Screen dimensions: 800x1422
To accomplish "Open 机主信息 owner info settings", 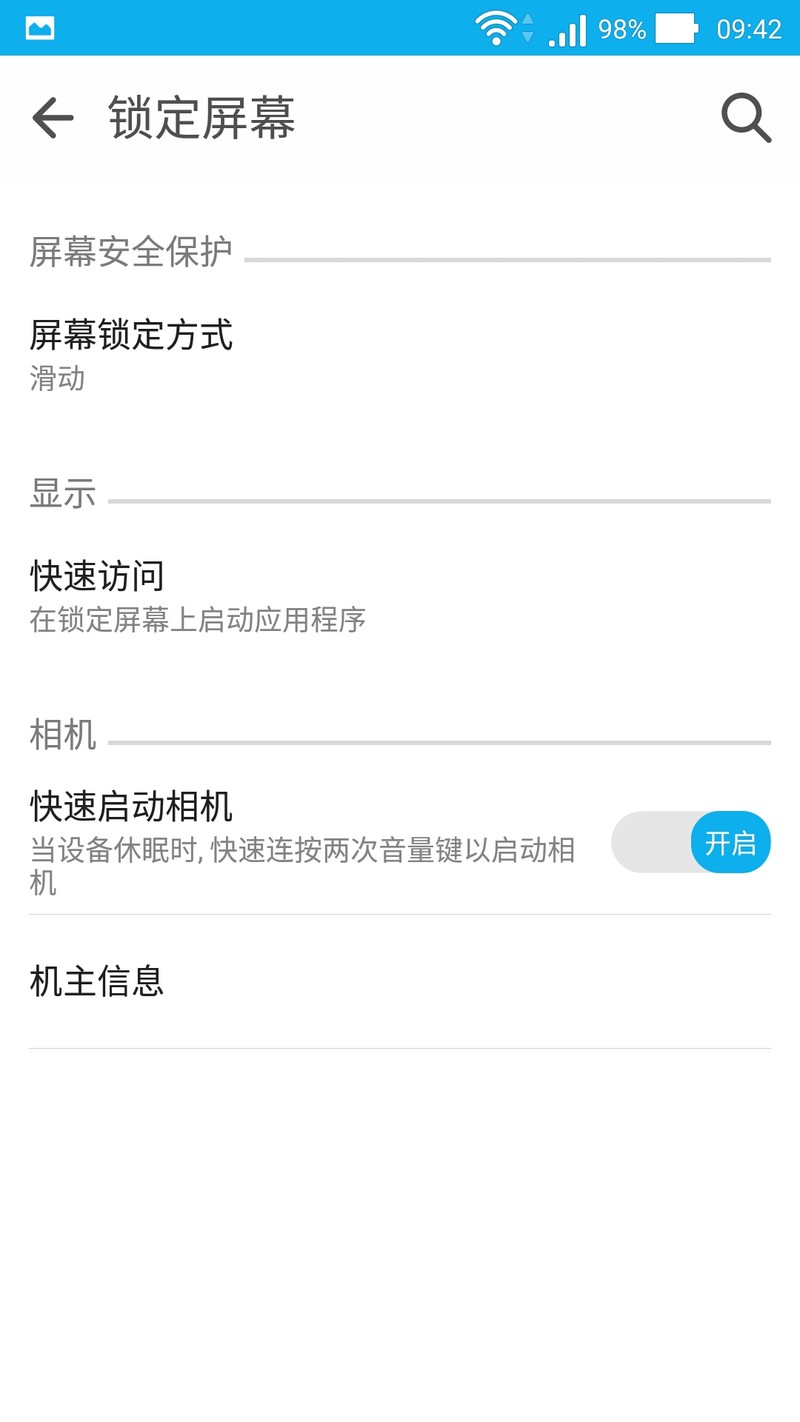I will click(x=96, y=983).
